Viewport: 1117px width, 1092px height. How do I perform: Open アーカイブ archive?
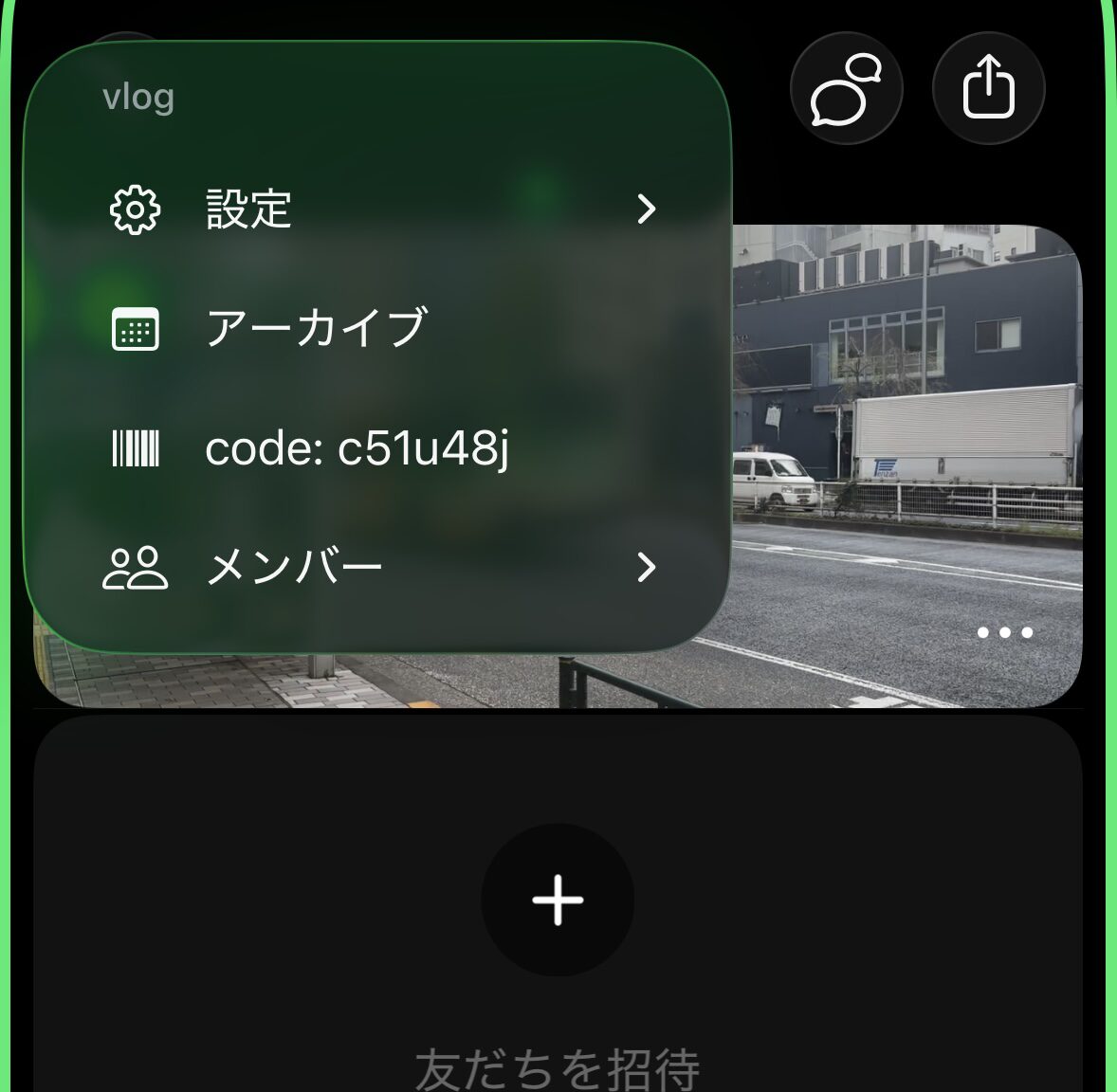(379, 328)
